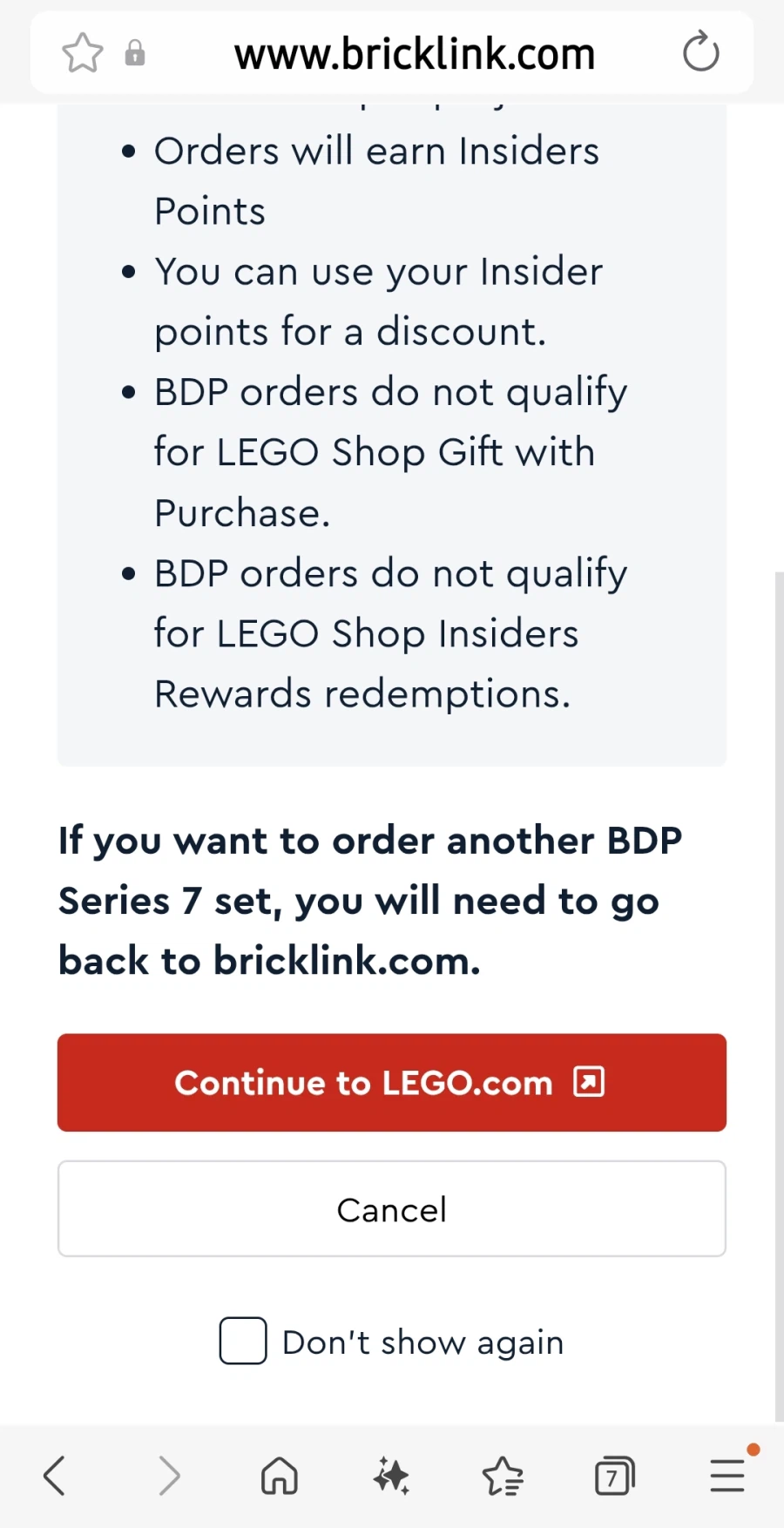
Task: Cancel the redirect dialog
Action: point(391,1209)
